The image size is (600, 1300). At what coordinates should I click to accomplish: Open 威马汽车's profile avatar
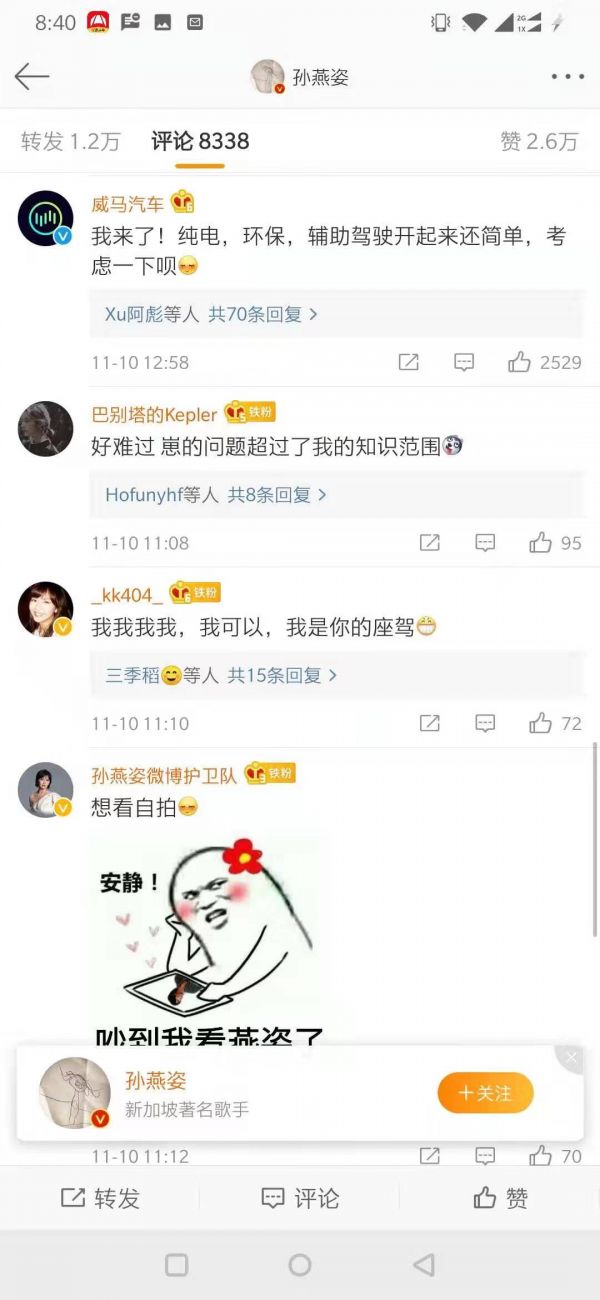[x=46, y=218]
